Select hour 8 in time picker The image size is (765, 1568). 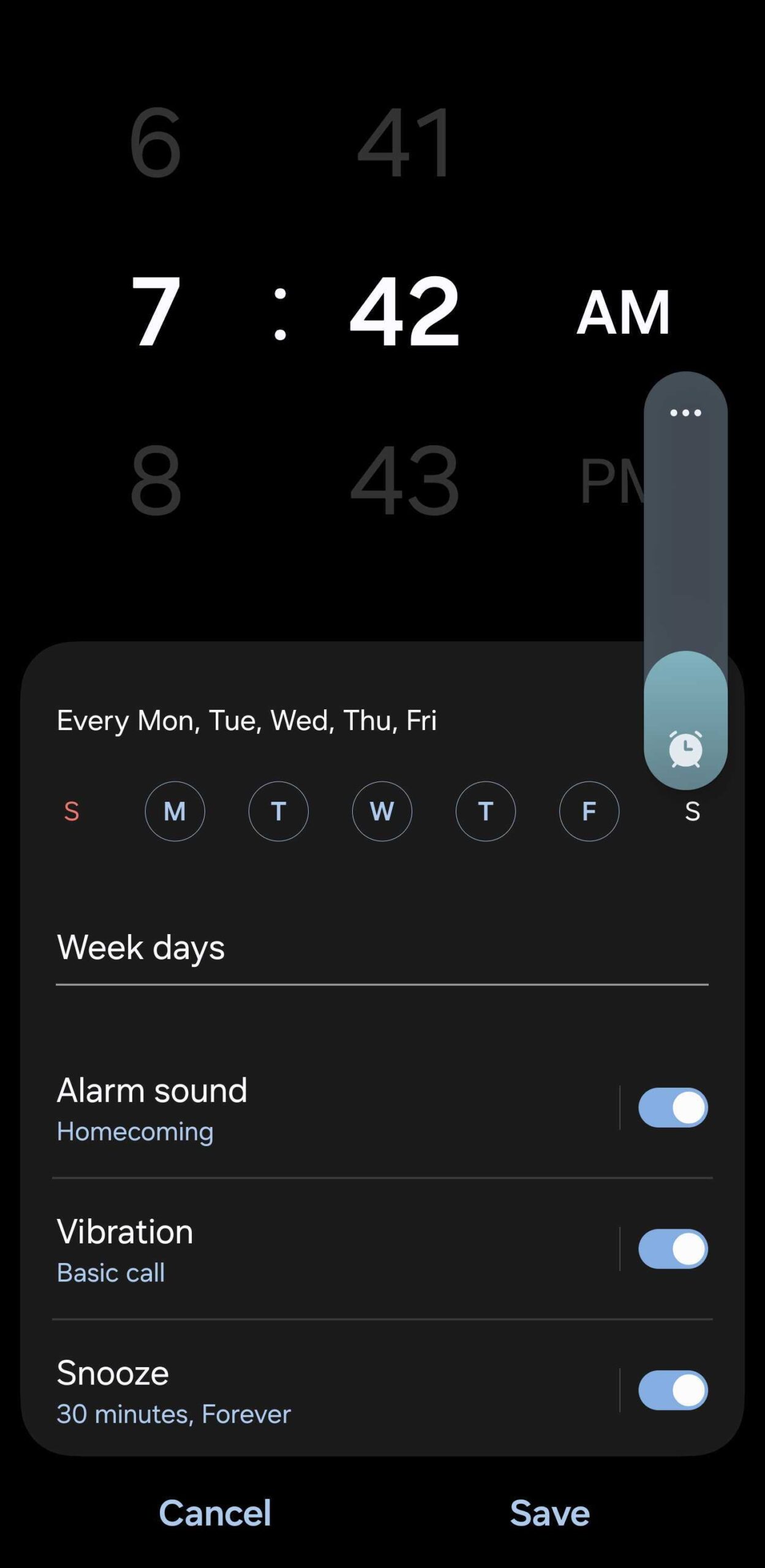click(156, 480)
